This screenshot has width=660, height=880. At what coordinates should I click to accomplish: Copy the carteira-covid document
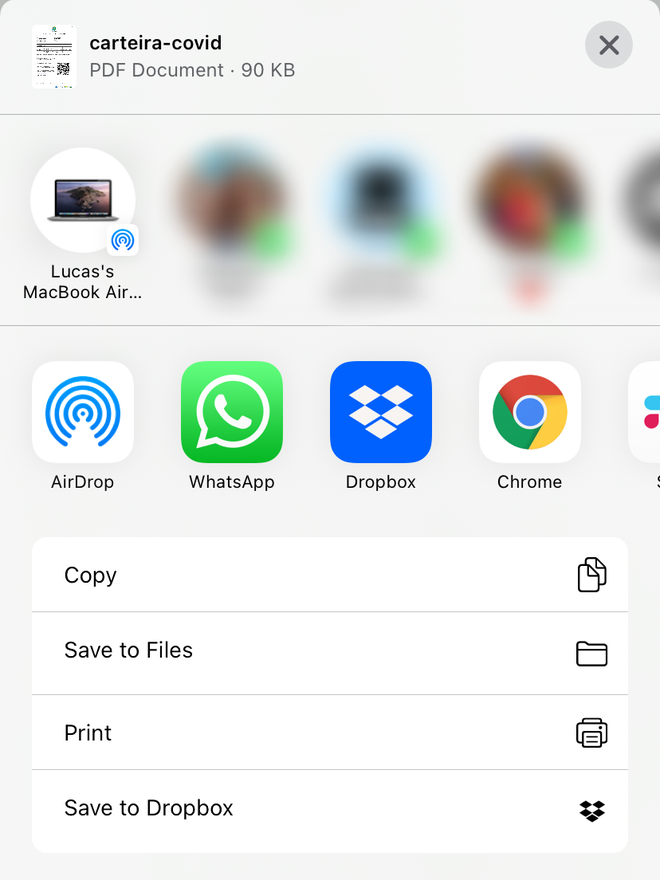330,575
